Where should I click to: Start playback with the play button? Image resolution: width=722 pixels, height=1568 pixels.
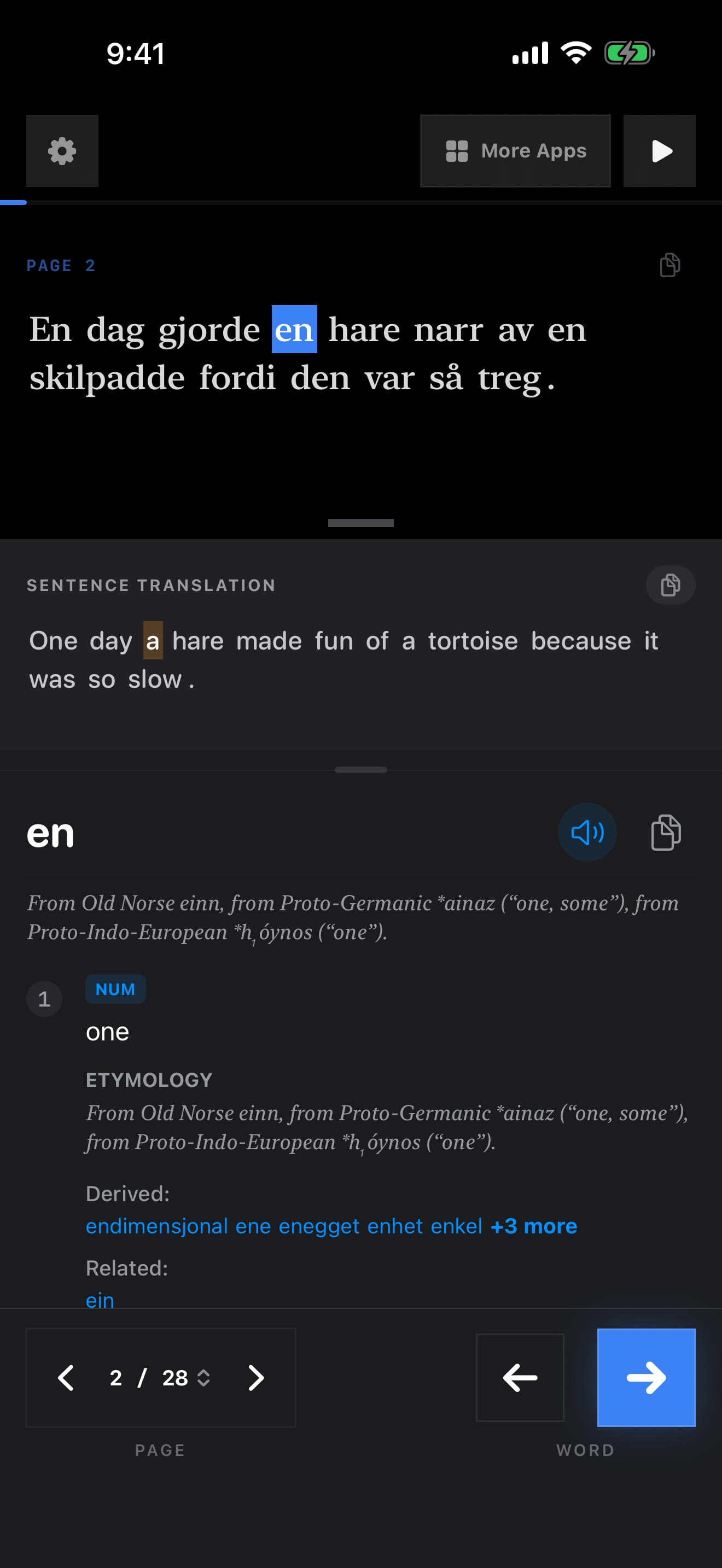(x=659, y=151)
